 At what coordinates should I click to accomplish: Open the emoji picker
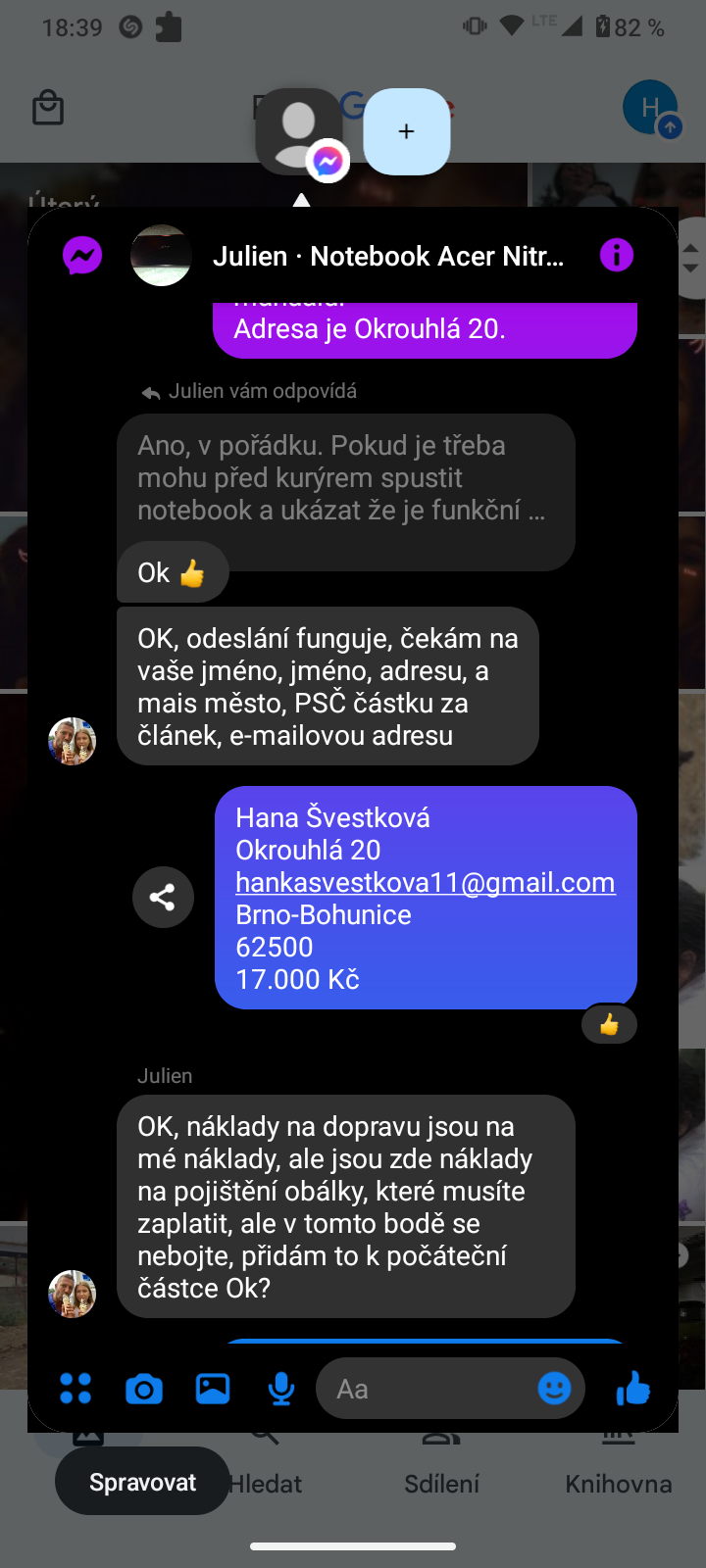pos(554,1389)
